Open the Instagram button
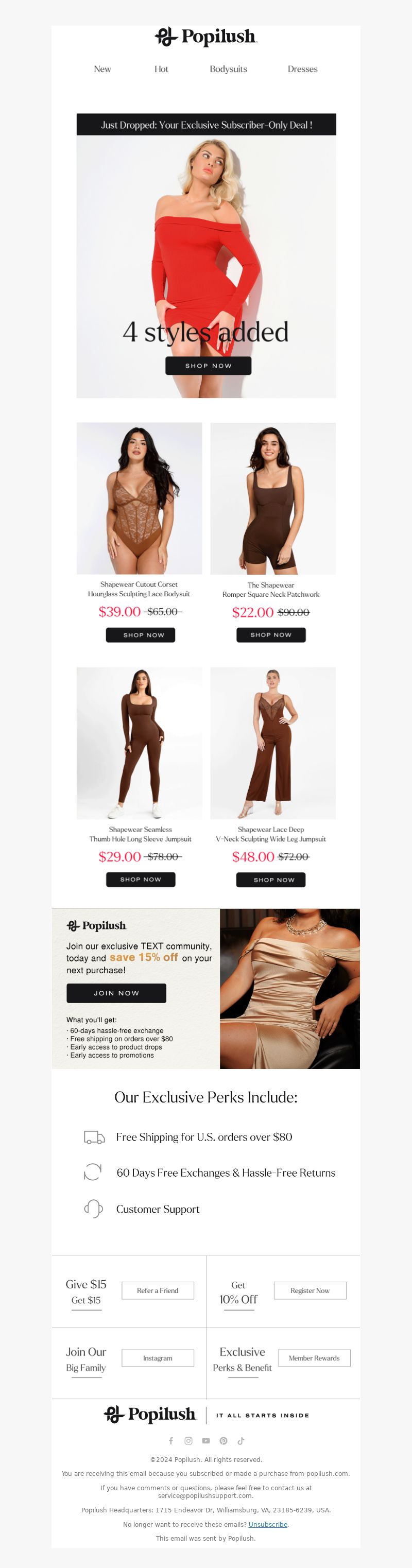Viewport: 412px width, 1568px height. 158,1358
